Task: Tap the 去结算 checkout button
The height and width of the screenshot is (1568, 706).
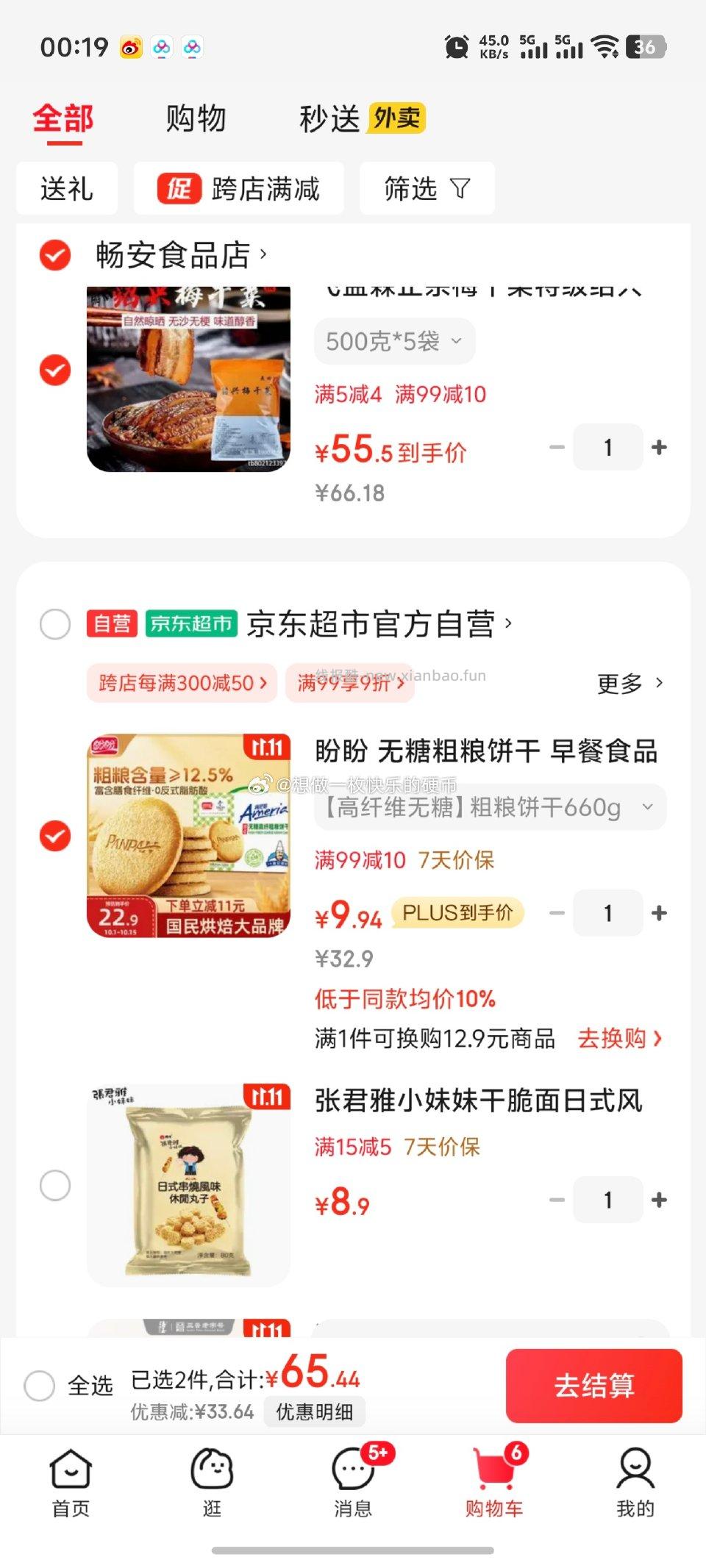Action: pos(593,1385)
